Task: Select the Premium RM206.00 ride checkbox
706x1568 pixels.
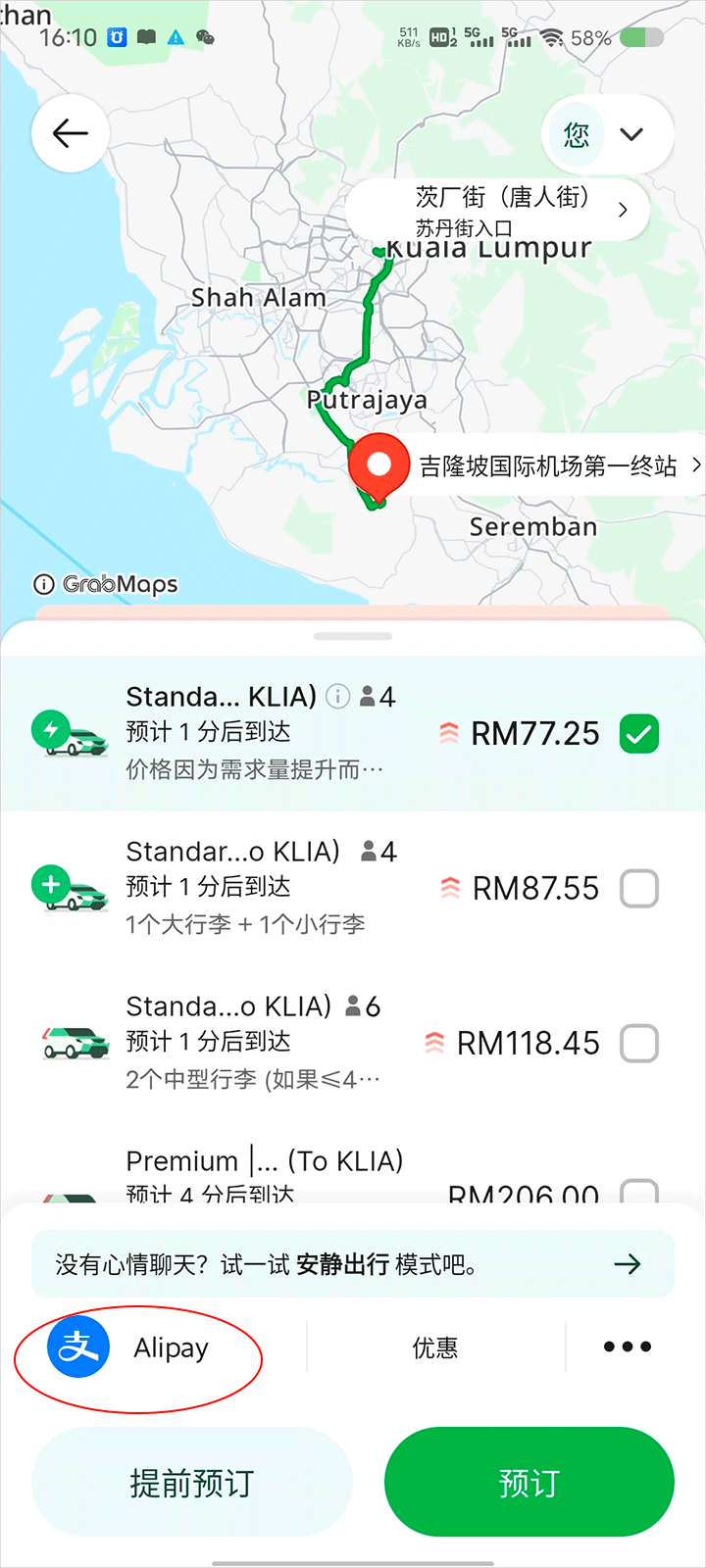Action: [x=639, y=1192]
